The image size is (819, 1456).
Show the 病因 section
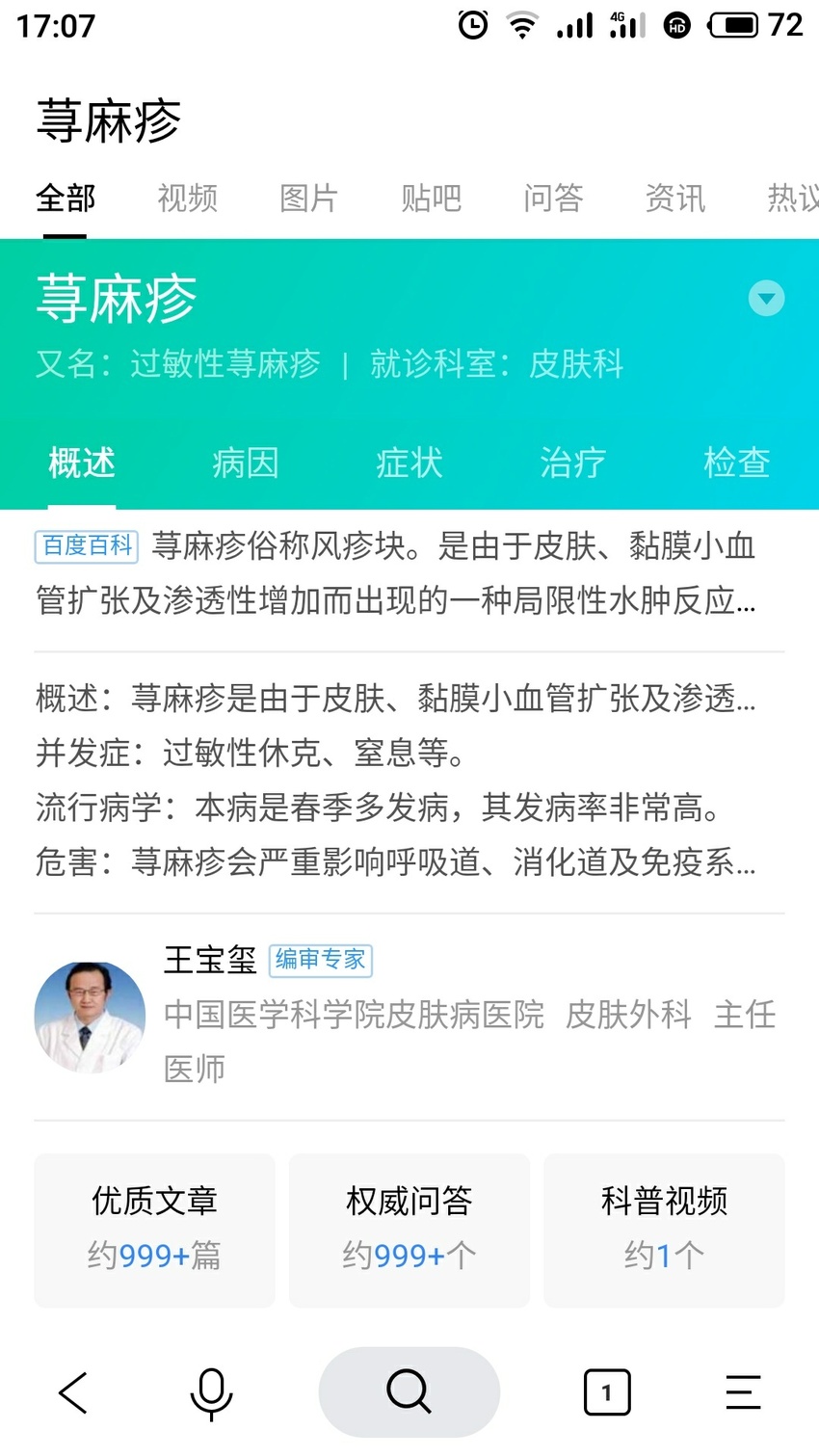246,463
